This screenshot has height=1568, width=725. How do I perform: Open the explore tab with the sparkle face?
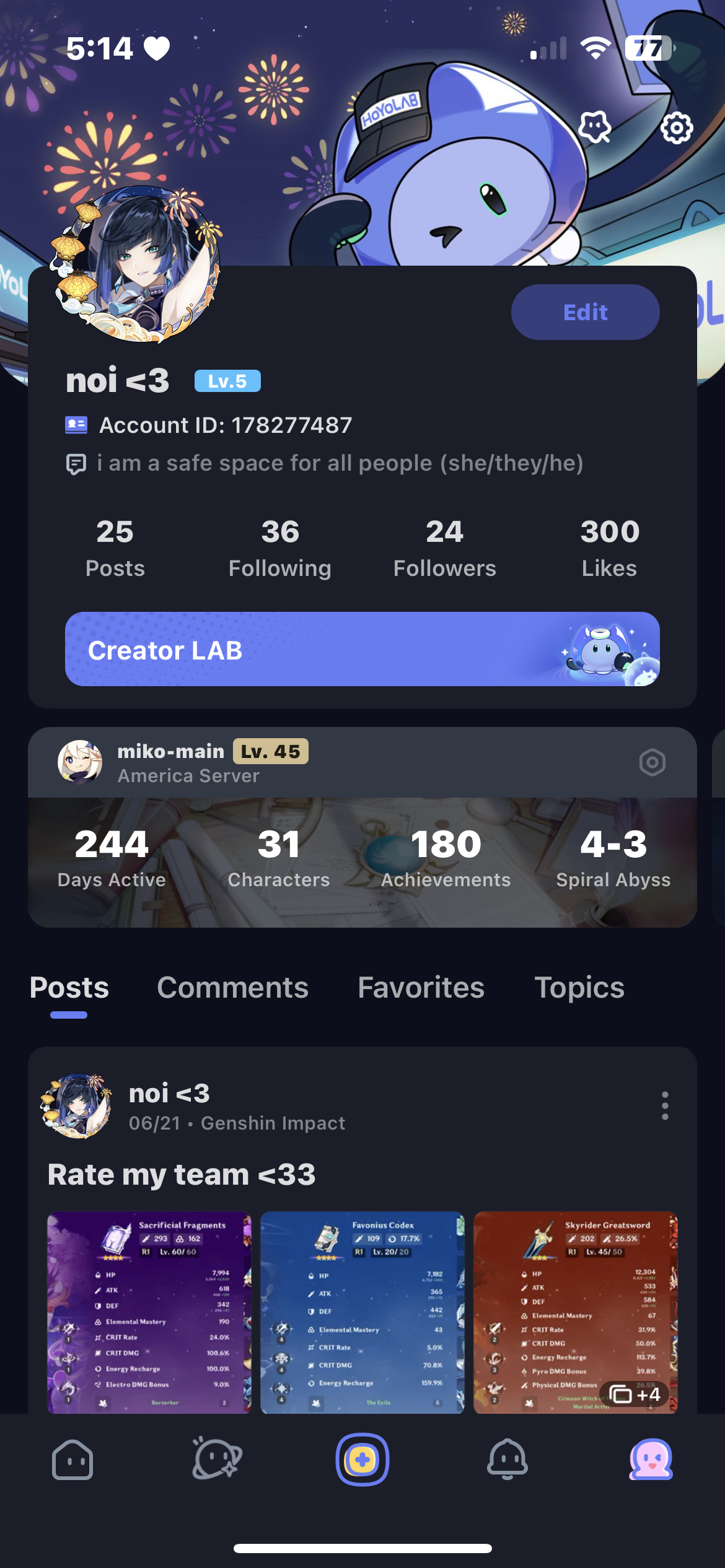click(x=217, y=1460)
